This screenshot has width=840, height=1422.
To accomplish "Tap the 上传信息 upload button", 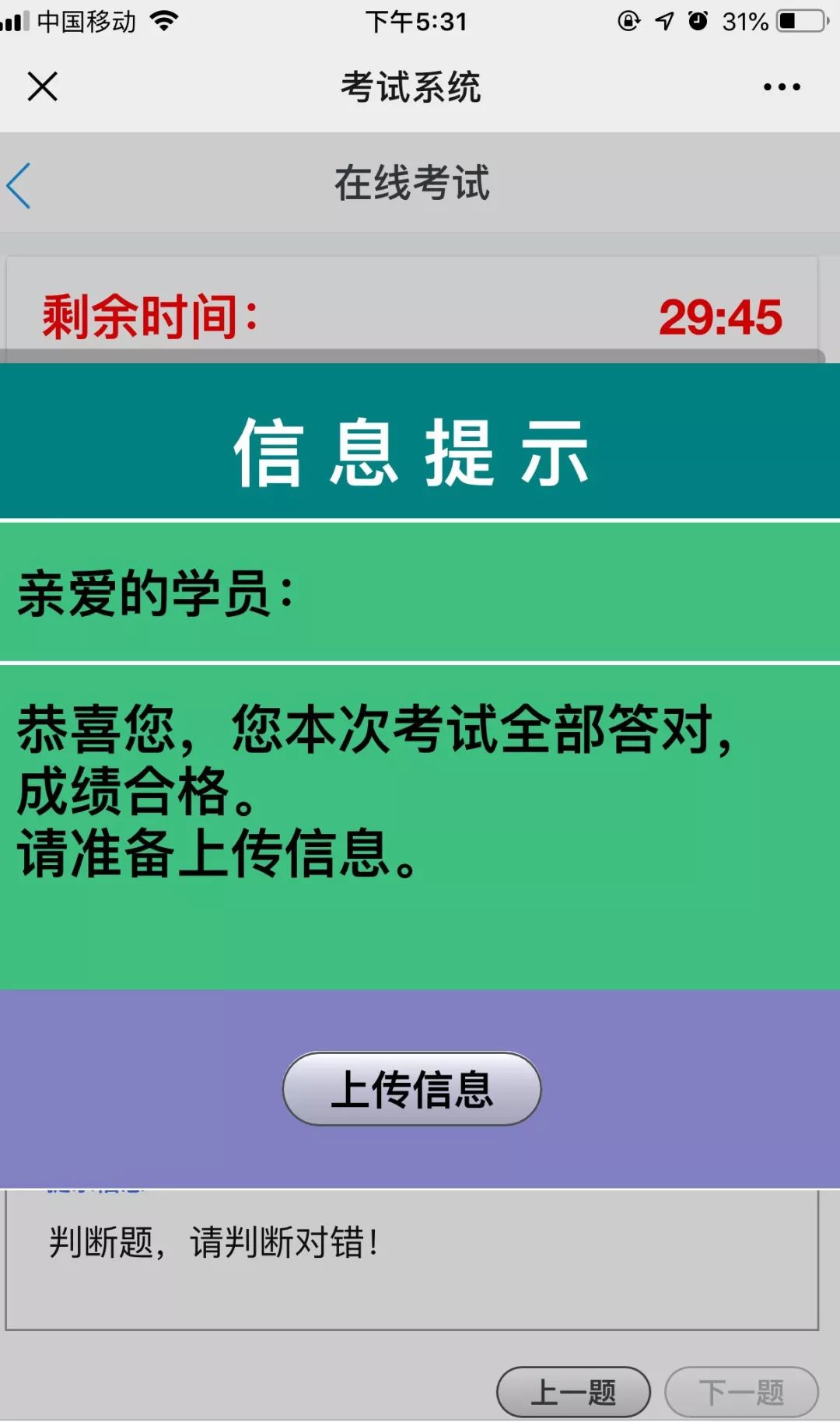I will tap(411, 1088).
